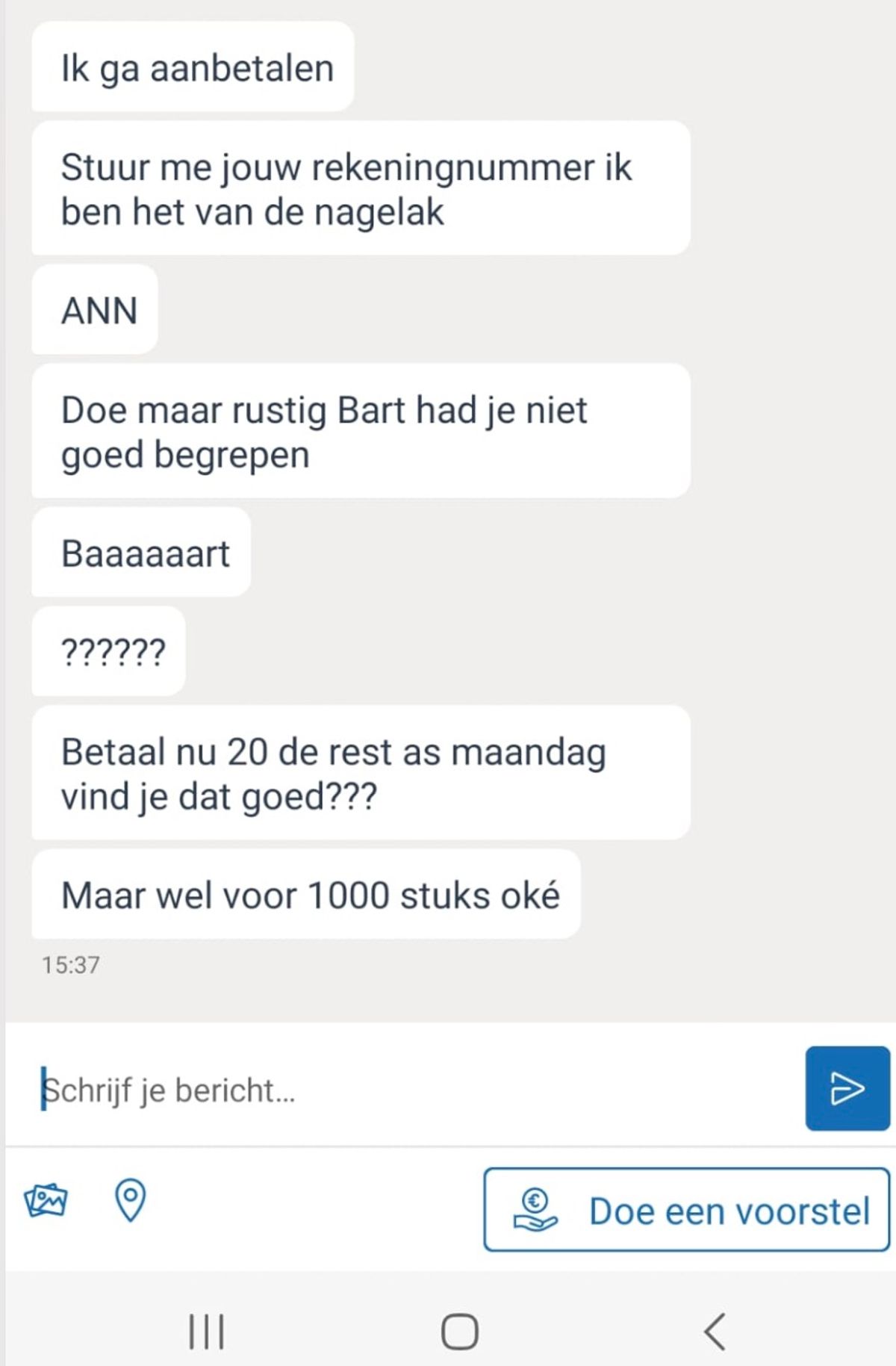The width and height of the screenshot is (896, 1366).
Task: Go to the home screen via navigation bar
Action: click(459, 1332)
